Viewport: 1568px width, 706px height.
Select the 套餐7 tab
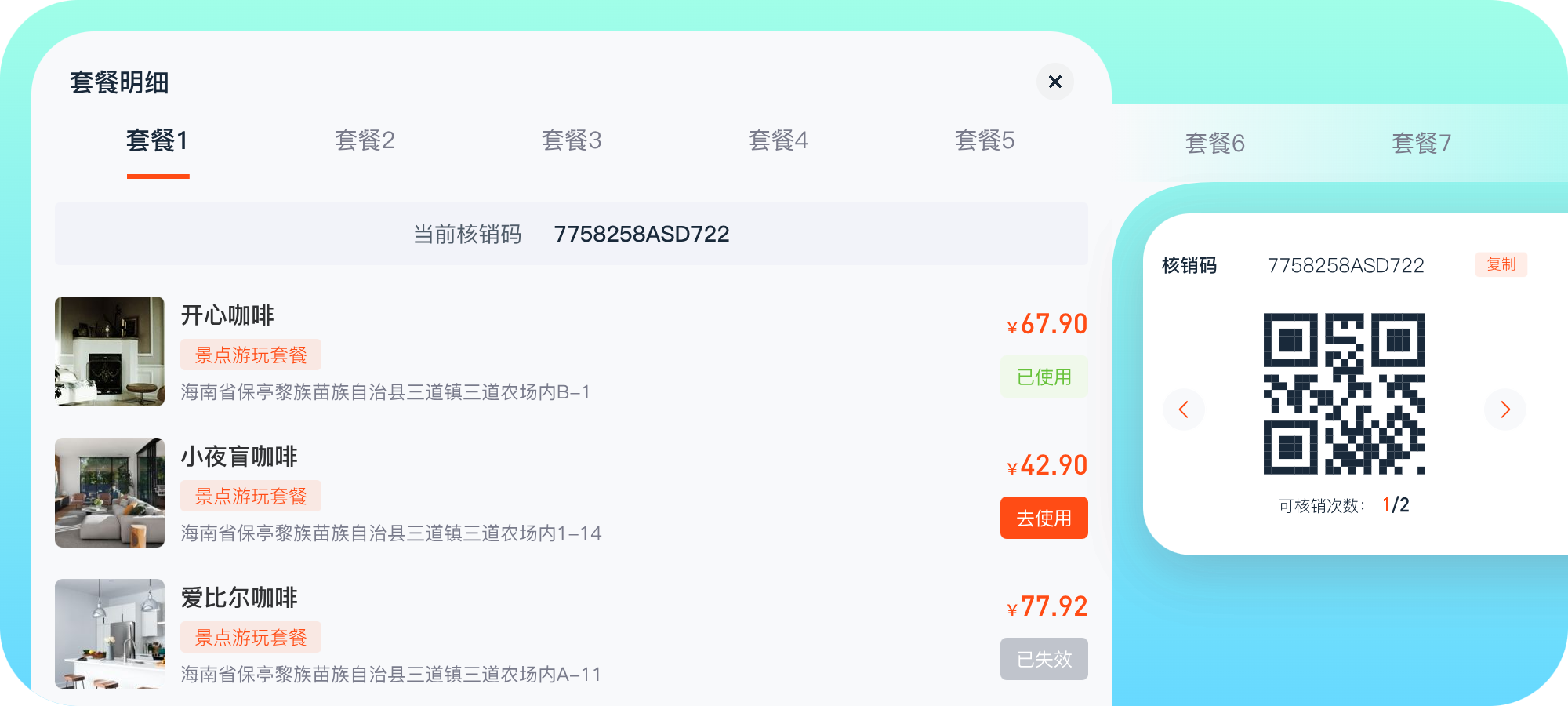coord(1421,144)
